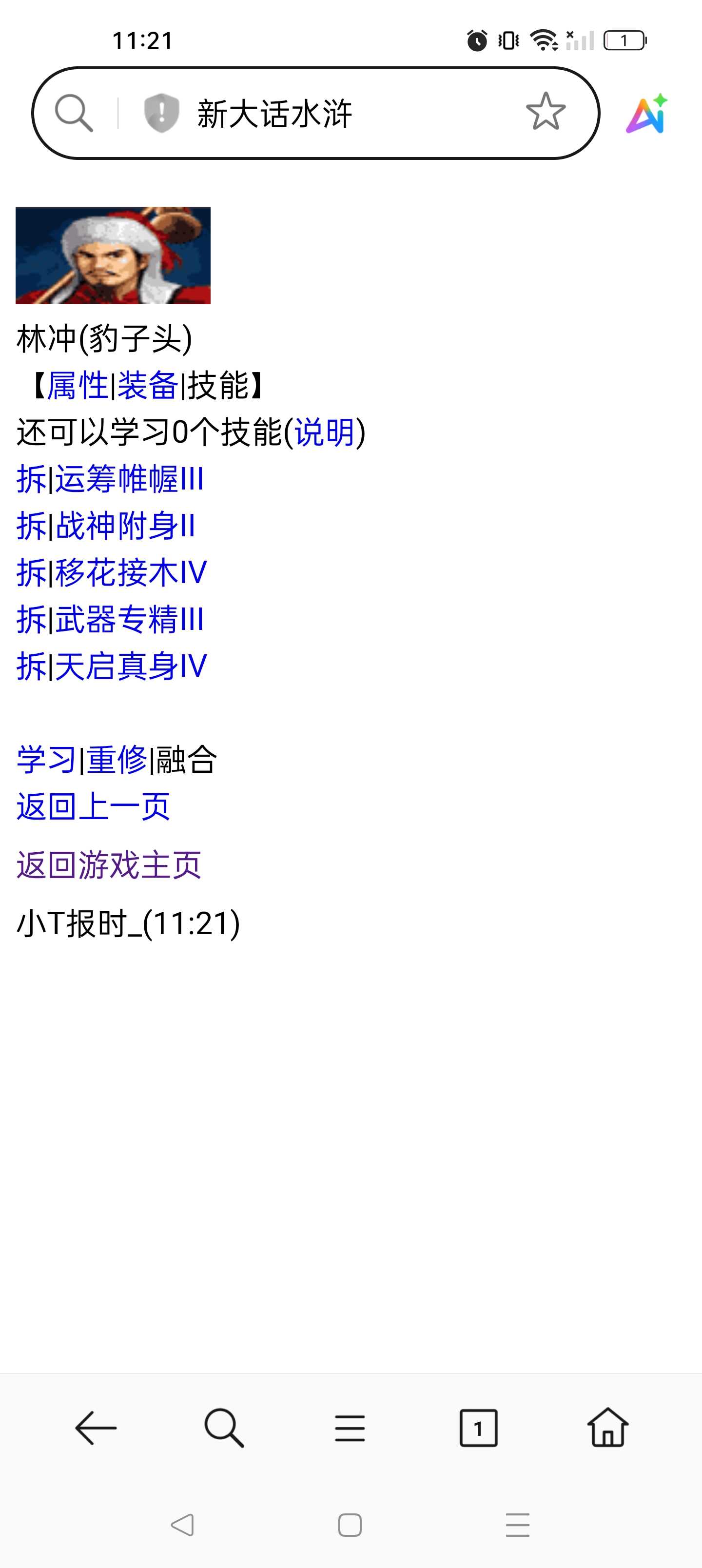Go to 返回游戏主页
The height and width of the screenshot is (1568, 702).
[108, 865]
